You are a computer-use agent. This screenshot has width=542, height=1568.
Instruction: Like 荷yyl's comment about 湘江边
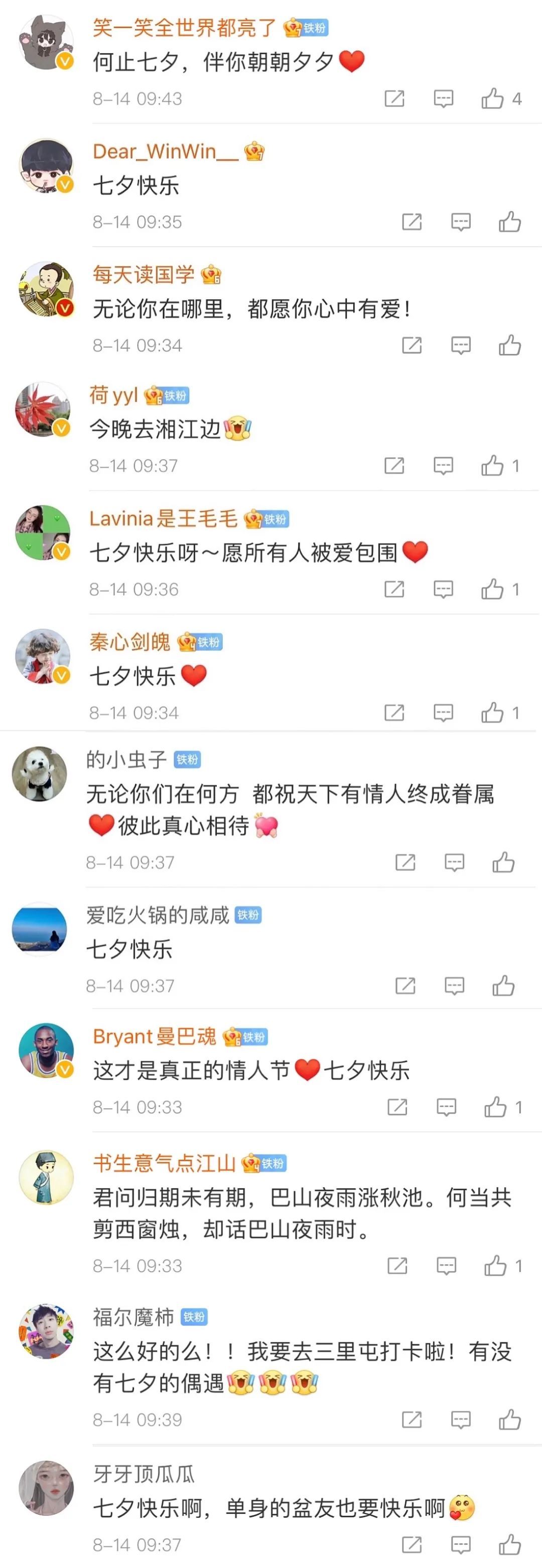(492, 466)
